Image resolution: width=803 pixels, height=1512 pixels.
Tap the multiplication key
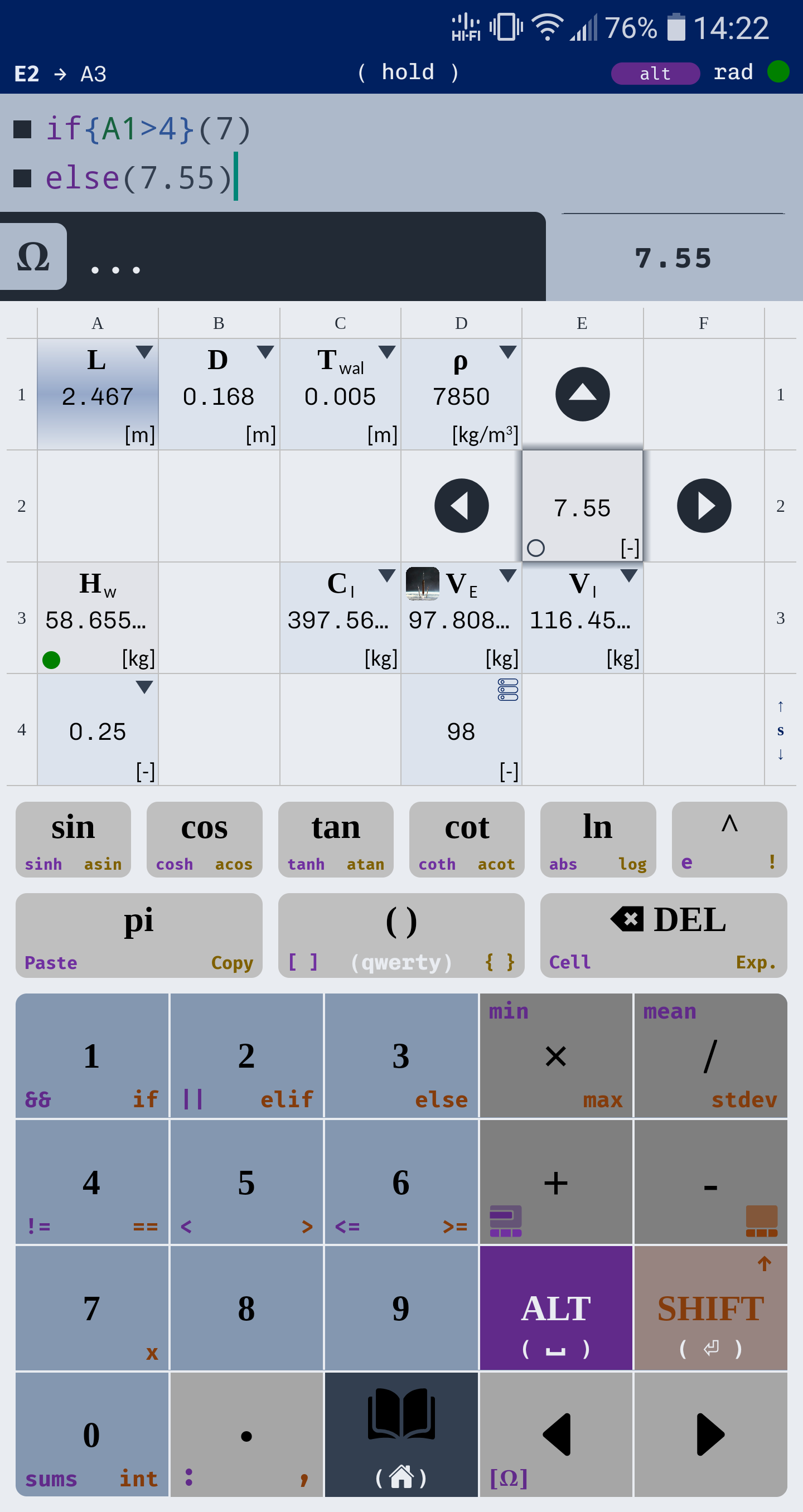click(556, 1055)
